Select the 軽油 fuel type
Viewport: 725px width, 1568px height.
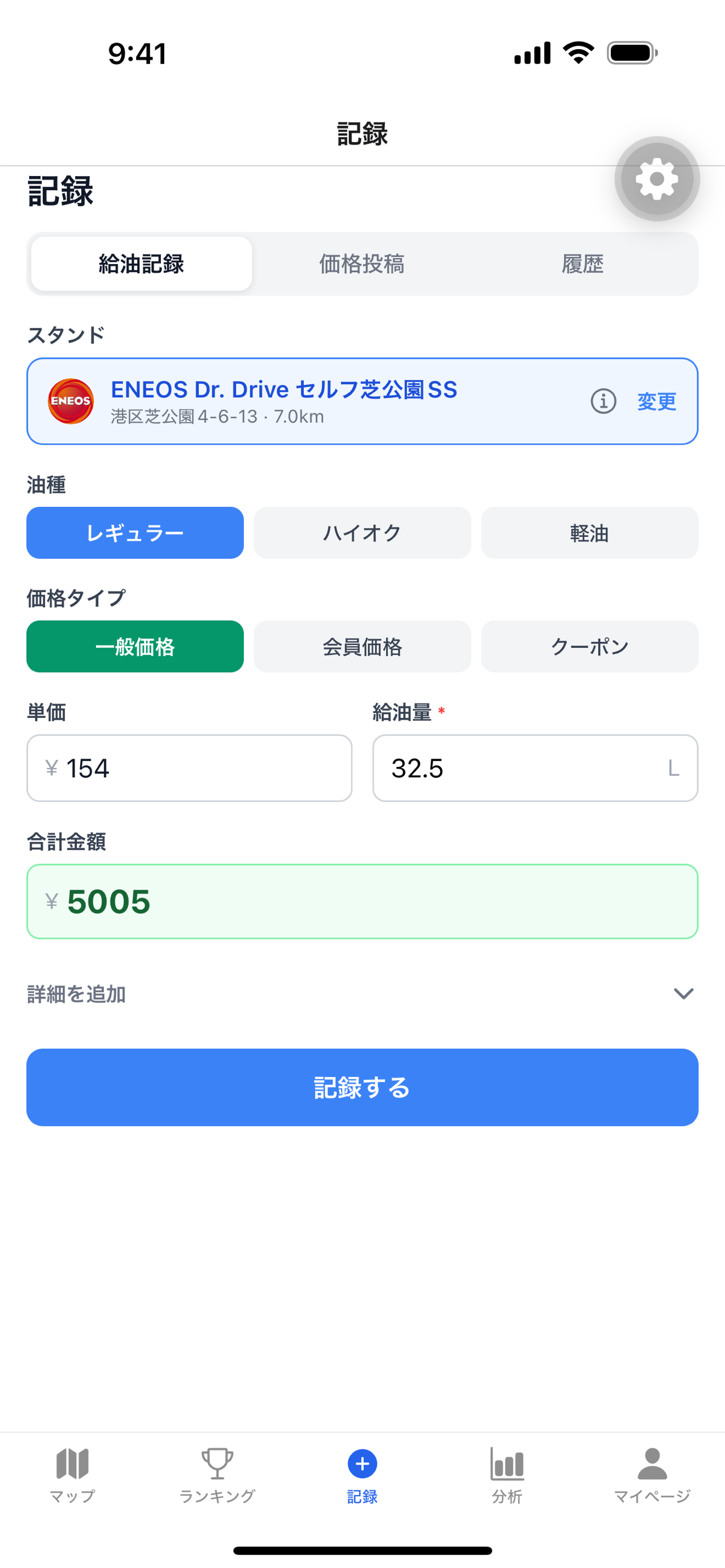tap(589, 533)
